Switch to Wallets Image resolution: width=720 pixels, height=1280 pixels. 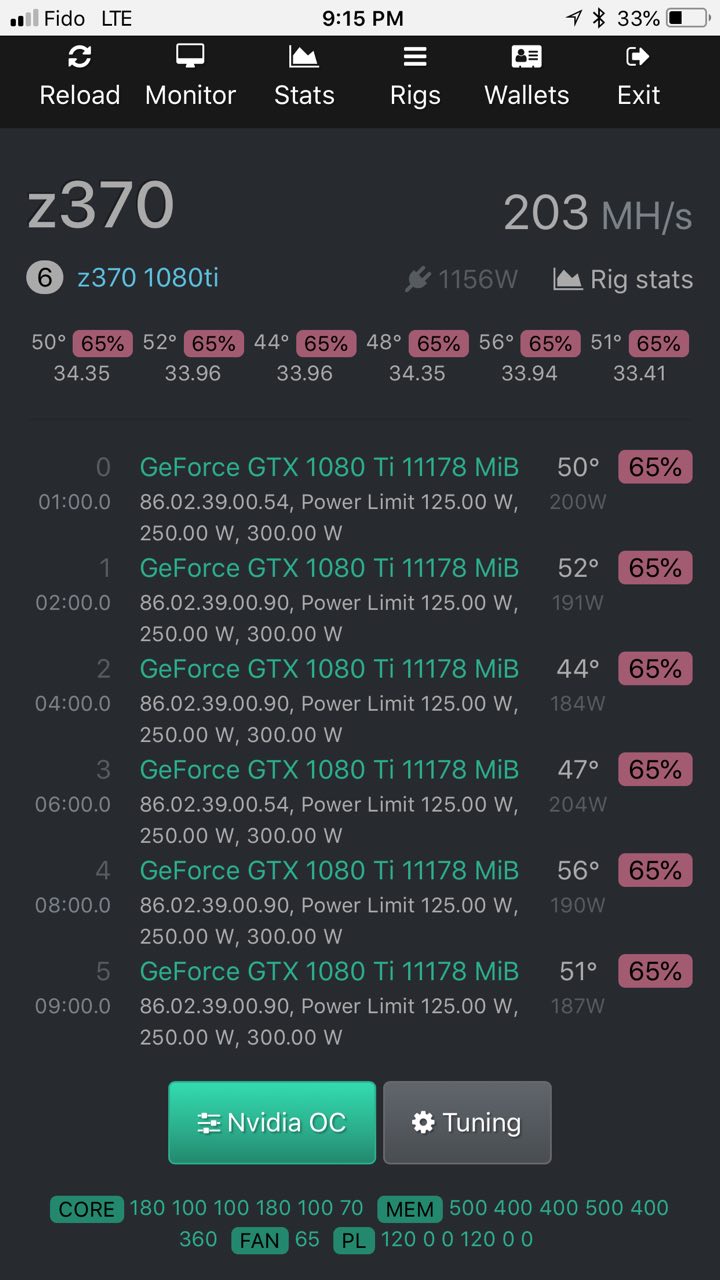click(526, 77)
